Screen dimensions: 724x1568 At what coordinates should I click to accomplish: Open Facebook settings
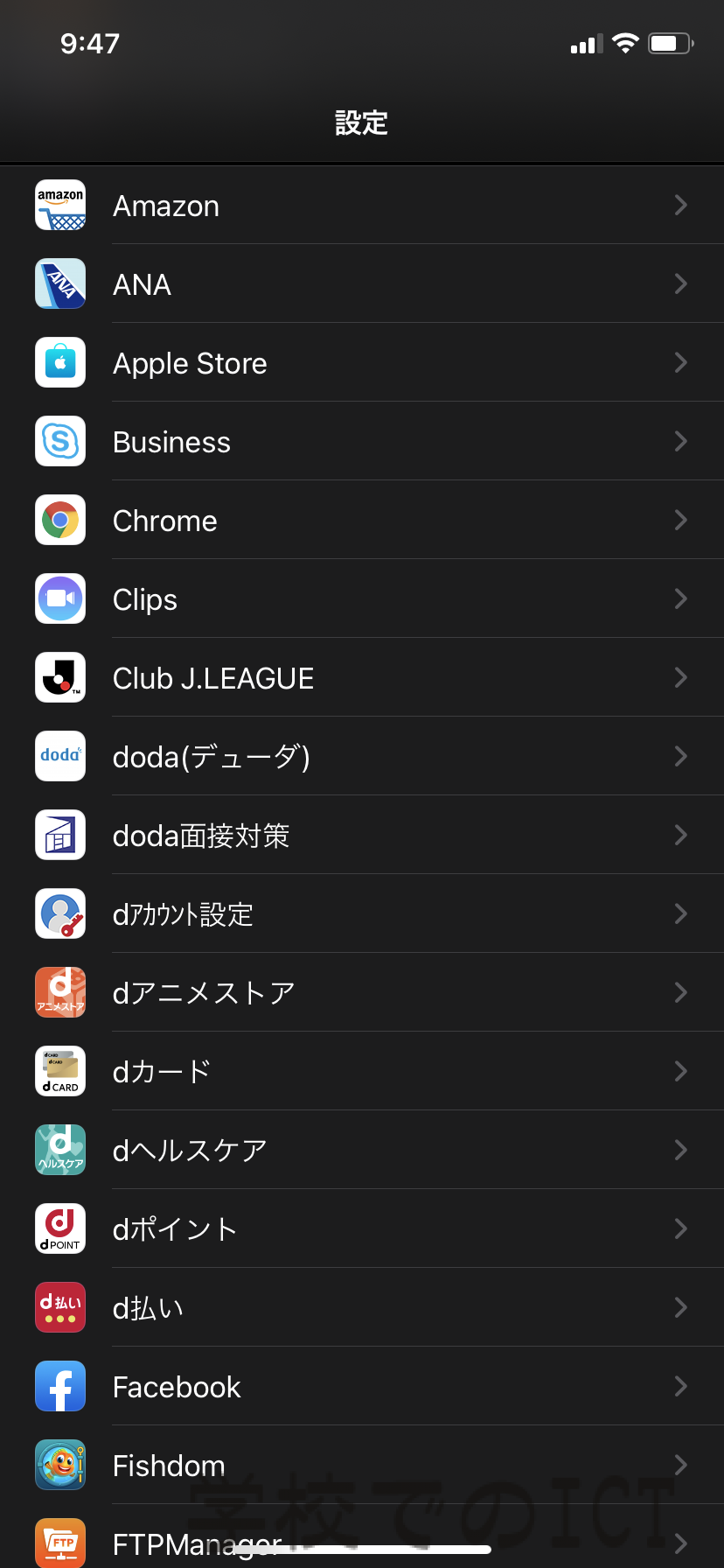tap(362, 1386)
